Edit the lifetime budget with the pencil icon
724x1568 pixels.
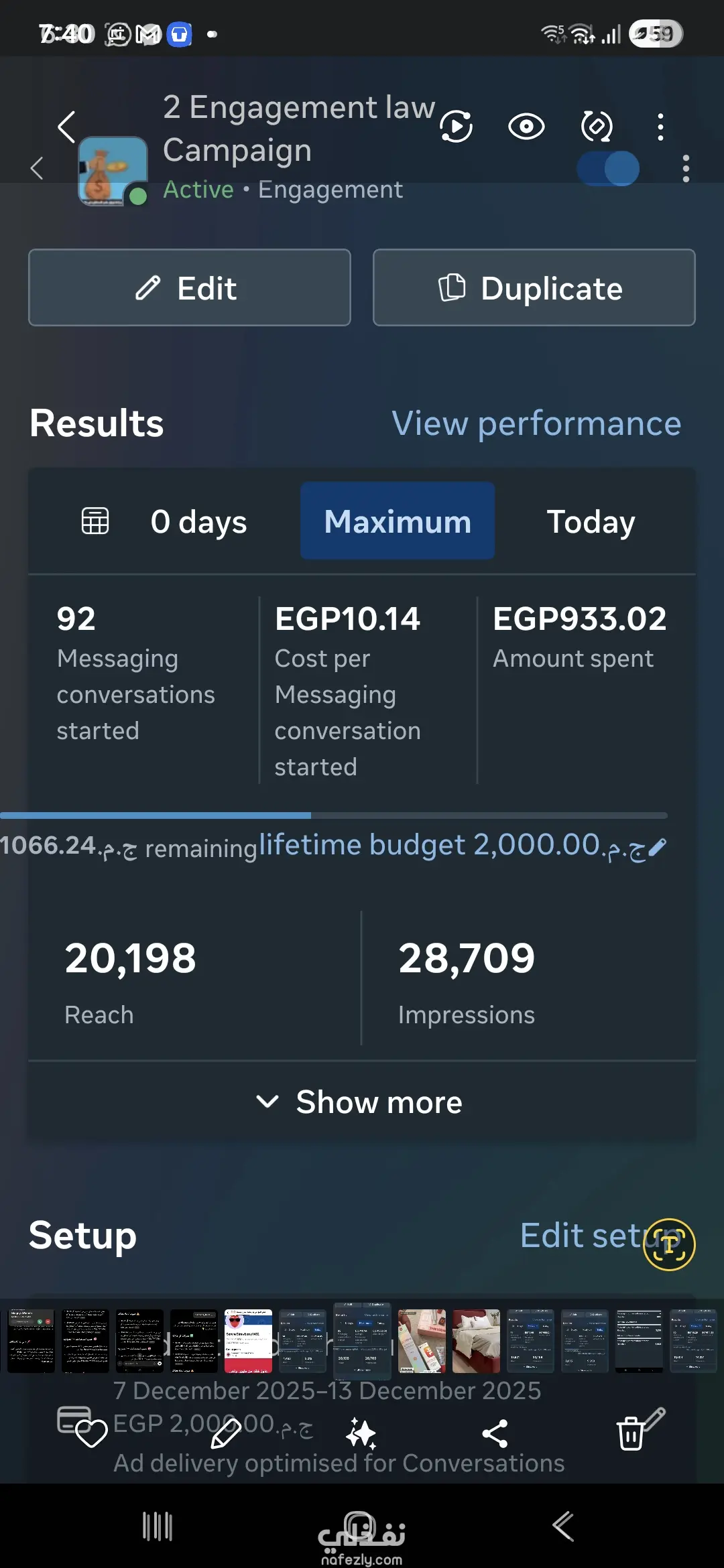[658, 847]
